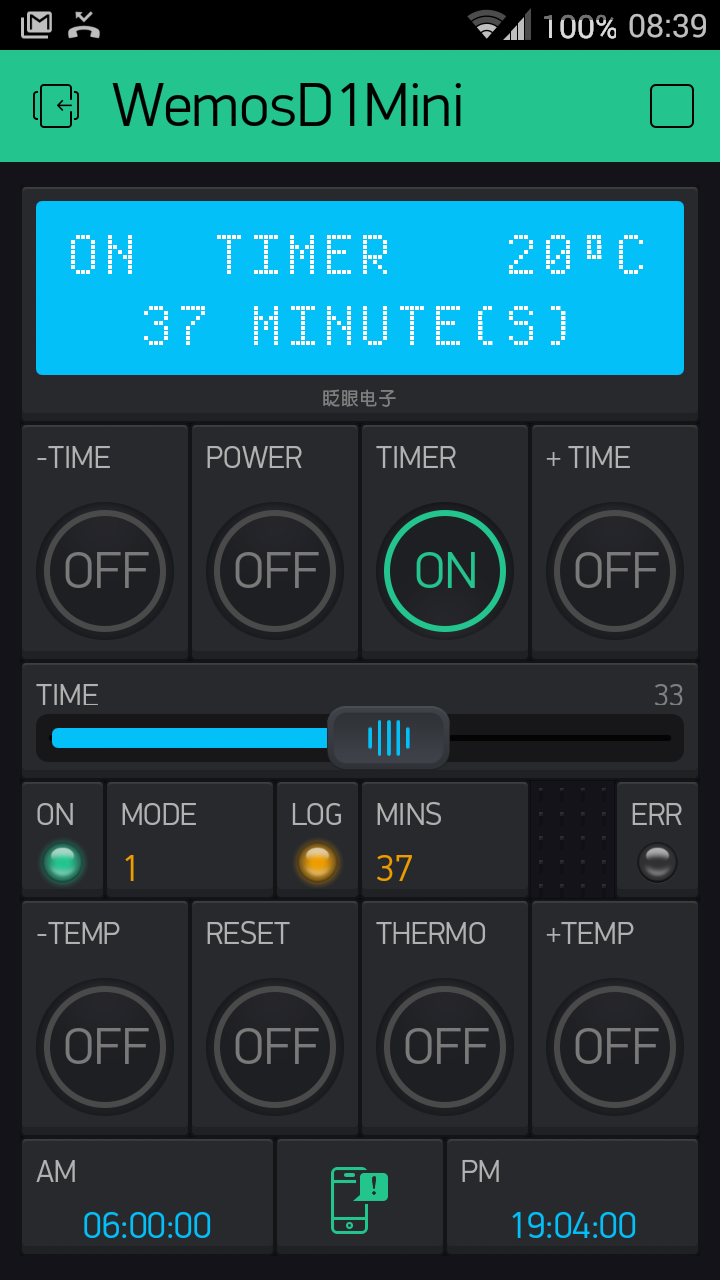Tap the TIME slider handle
Screen dimensions: 720x1280
coord(388,738)
